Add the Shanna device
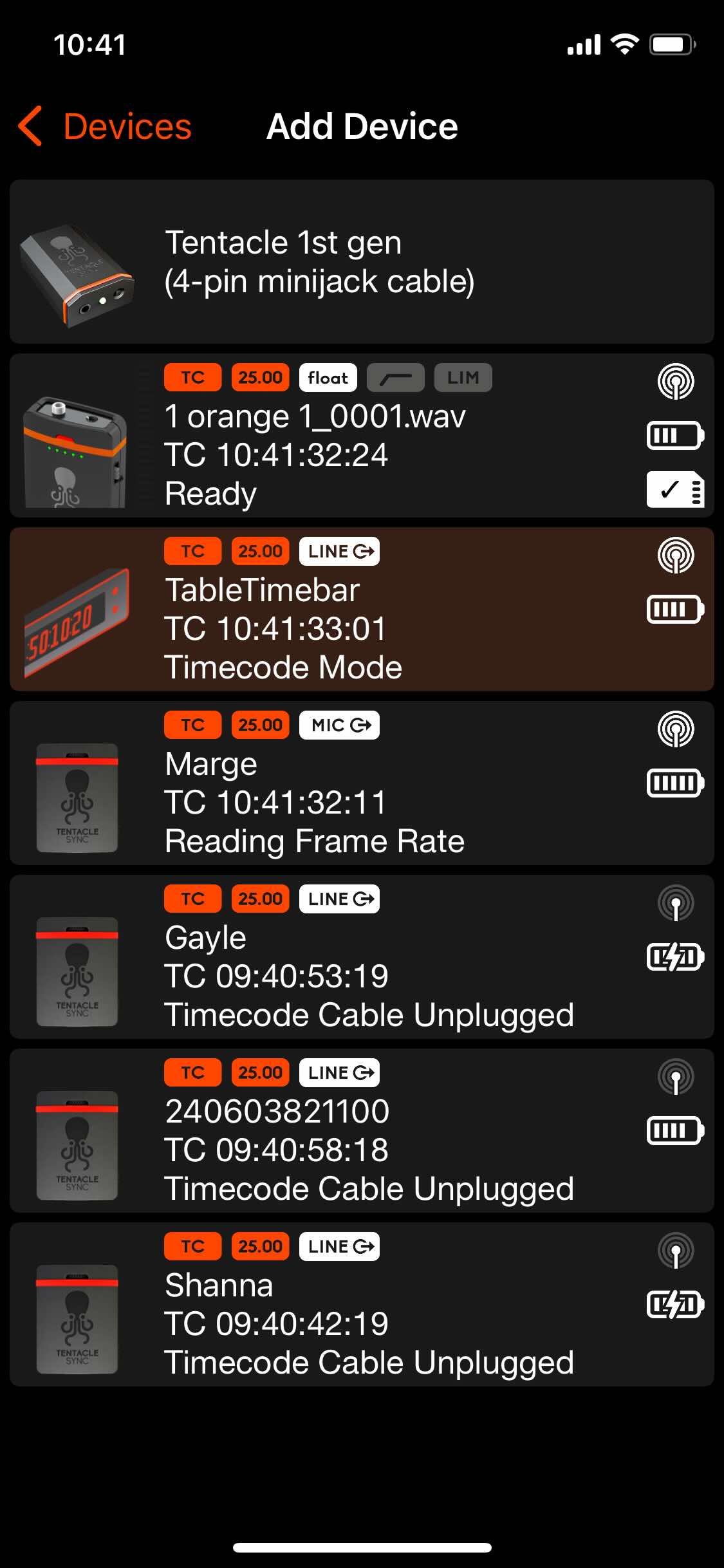 pos(362,1305)
